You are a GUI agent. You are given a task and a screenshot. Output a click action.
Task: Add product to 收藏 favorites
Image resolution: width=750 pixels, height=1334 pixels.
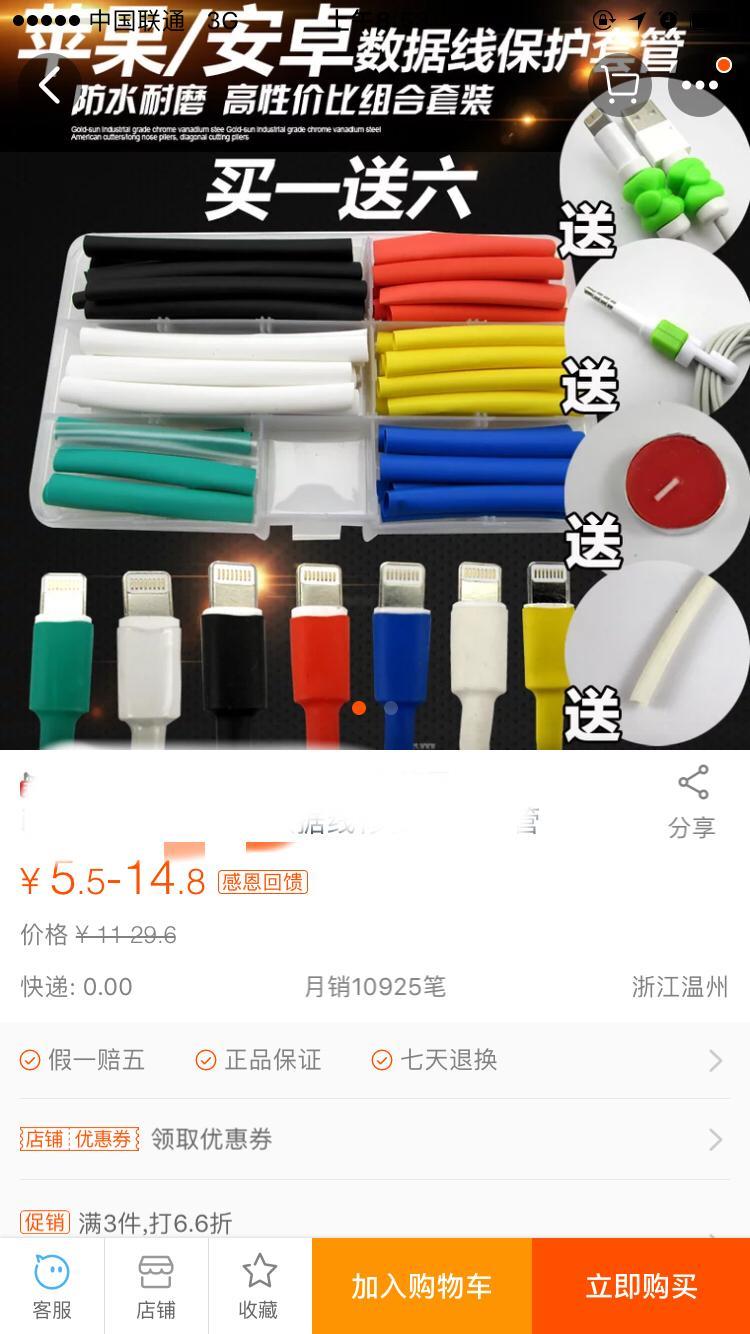[x=259, y=1287]
